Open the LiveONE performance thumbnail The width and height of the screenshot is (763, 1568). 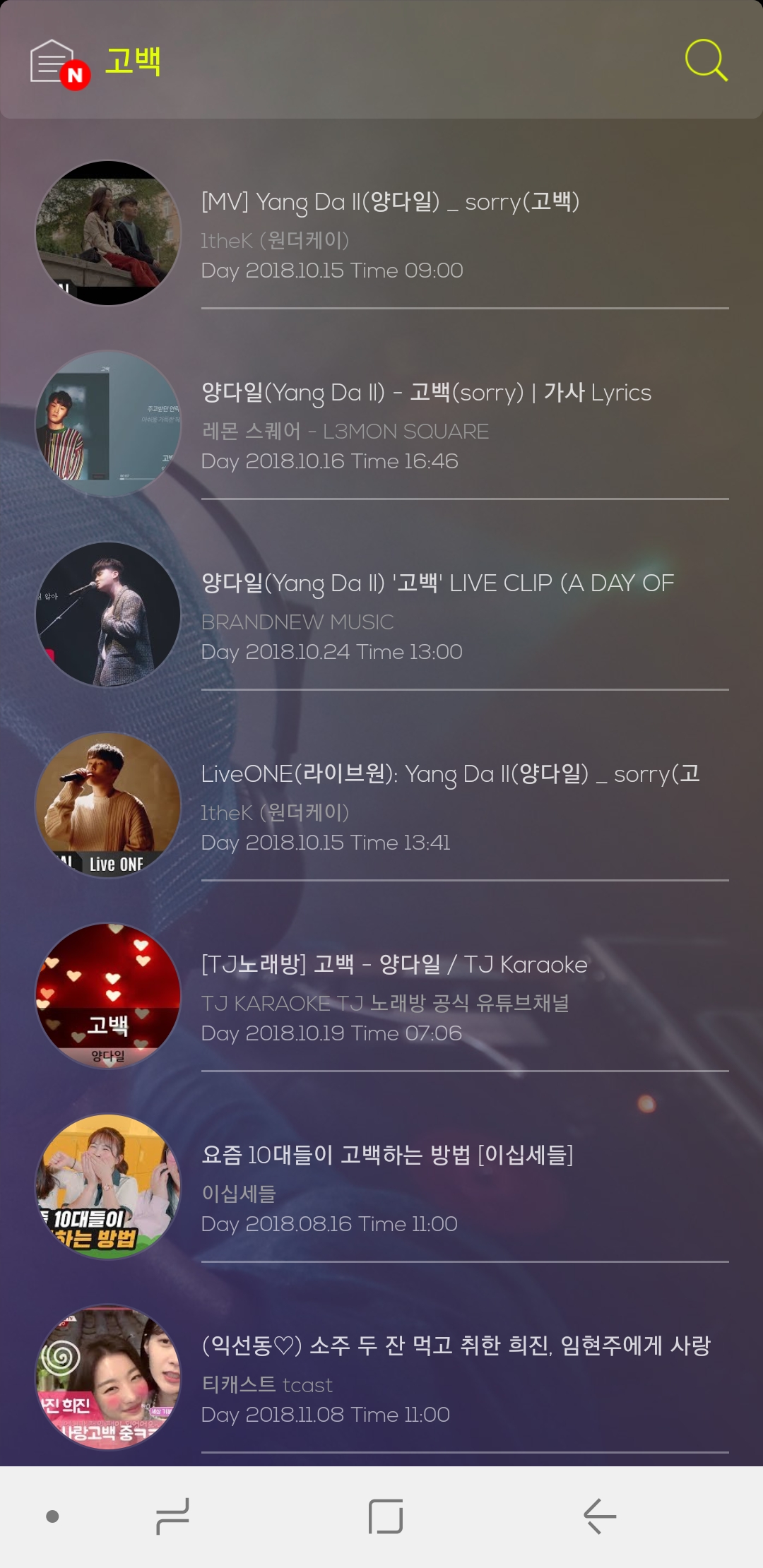[107, 805]
